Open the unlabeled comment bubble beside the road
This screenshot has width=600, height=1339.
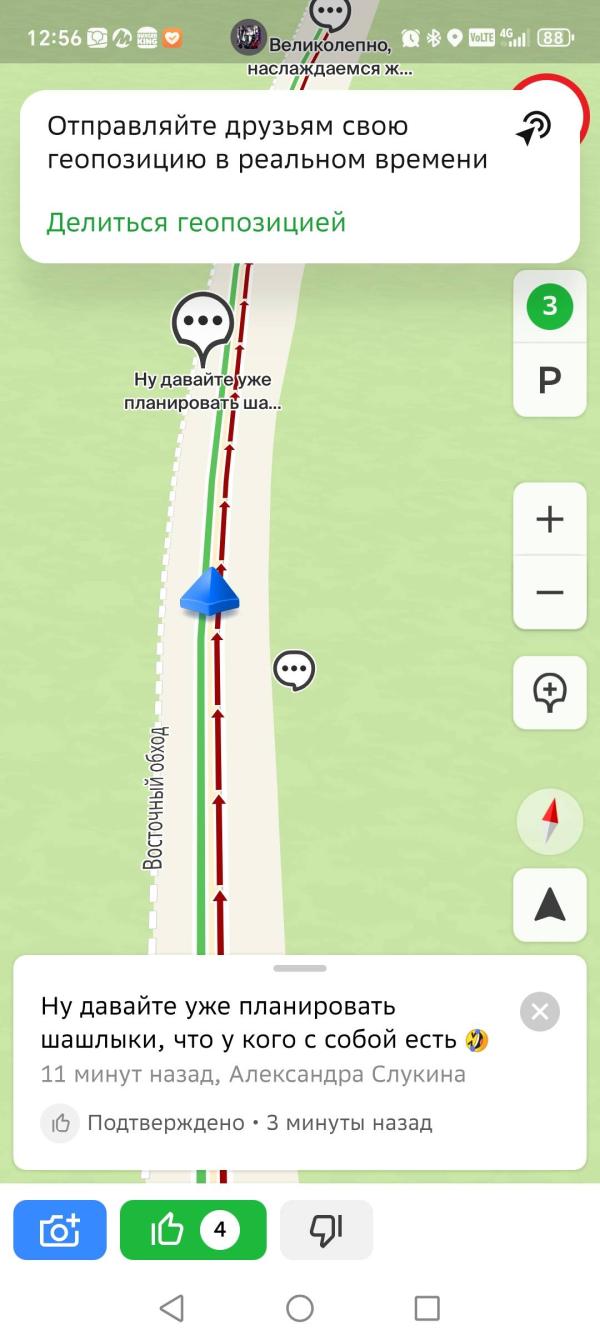point(294,670)
